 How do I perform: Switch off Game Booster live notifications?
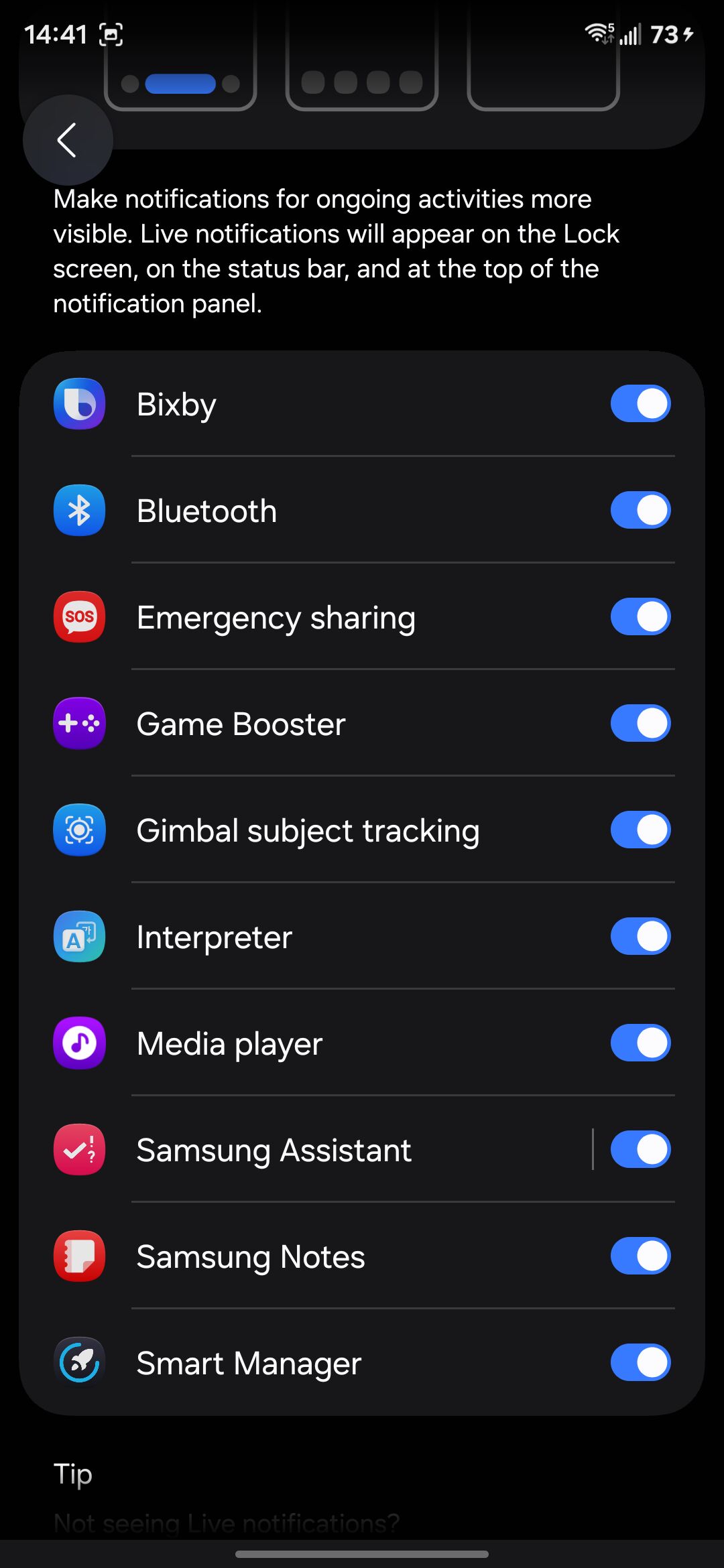(x=640, y=723)
